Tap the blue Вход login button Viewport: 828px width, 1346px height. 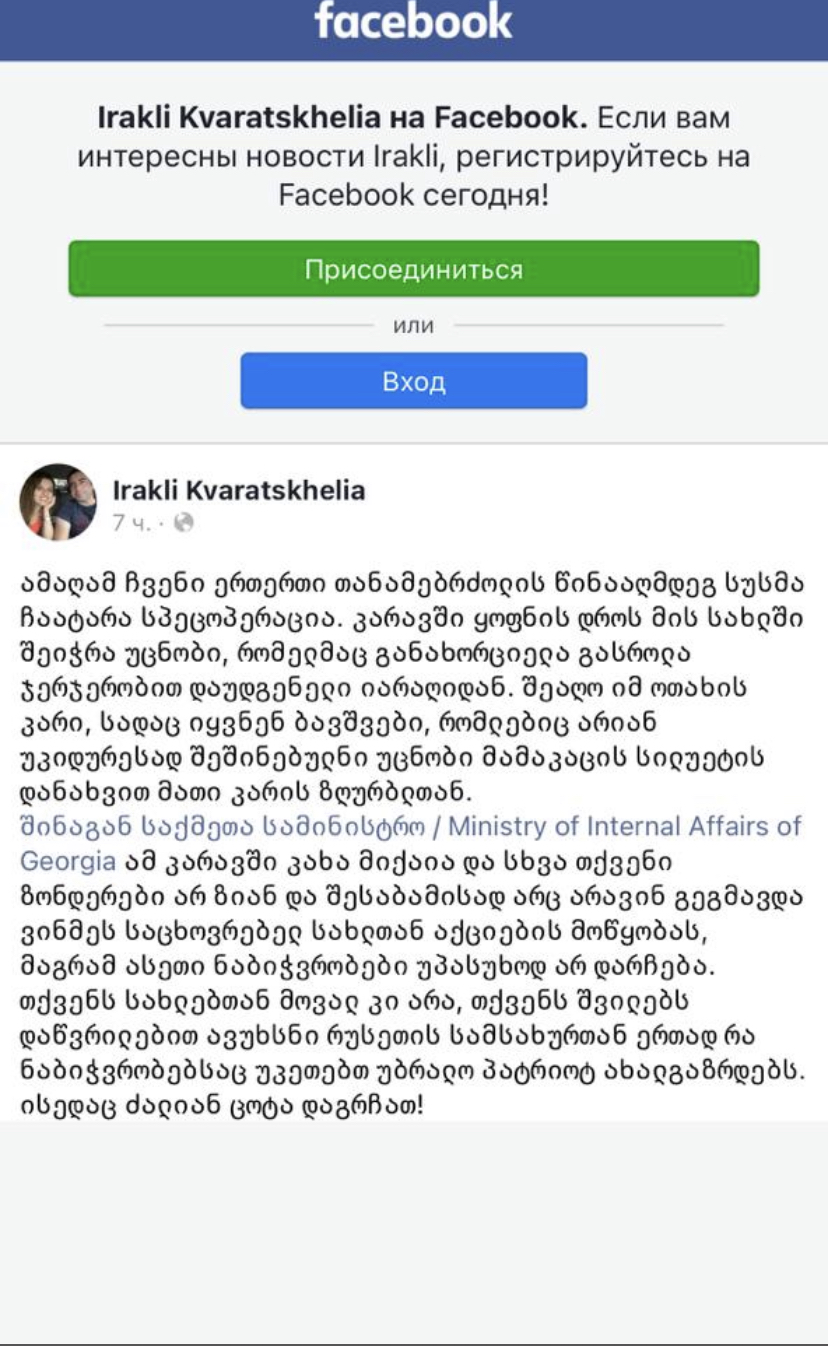pos(413,381)
